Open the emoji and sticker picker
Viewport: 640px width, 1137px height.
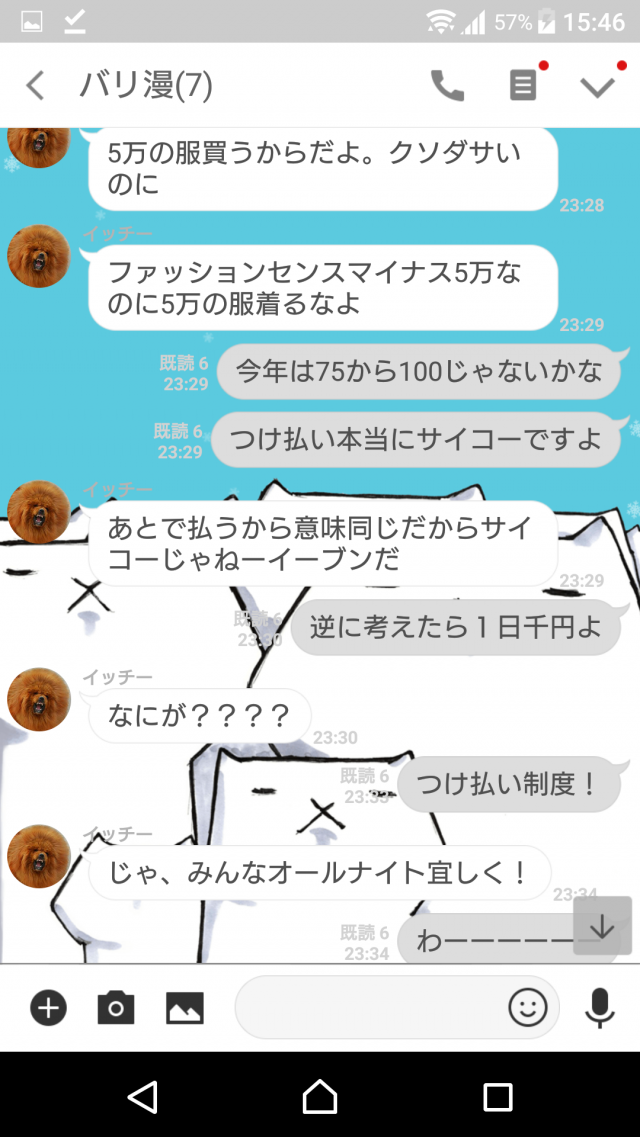pyautogui.click(x=528, y=1007)
